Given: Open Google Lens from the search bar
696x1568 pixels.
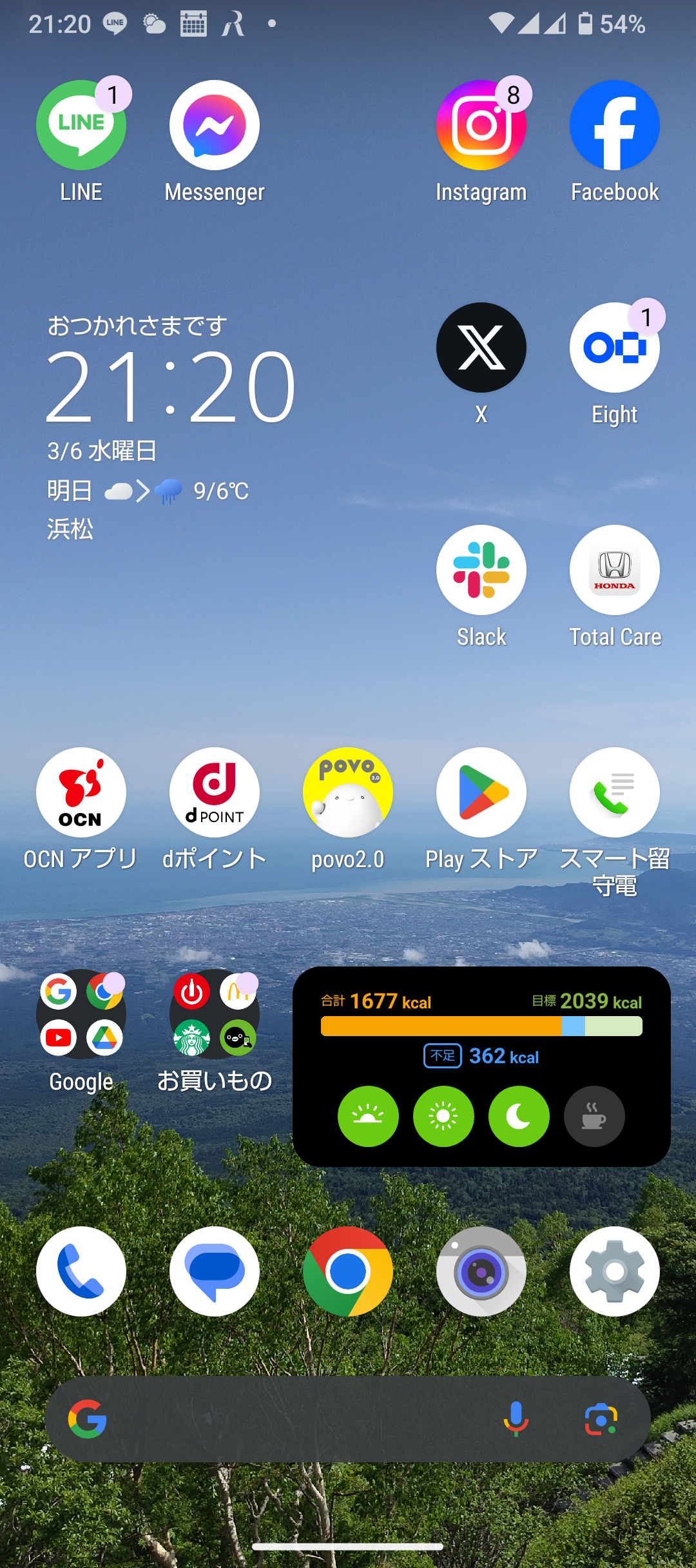Looking at the screenshot, I should tap(601, 1418).
